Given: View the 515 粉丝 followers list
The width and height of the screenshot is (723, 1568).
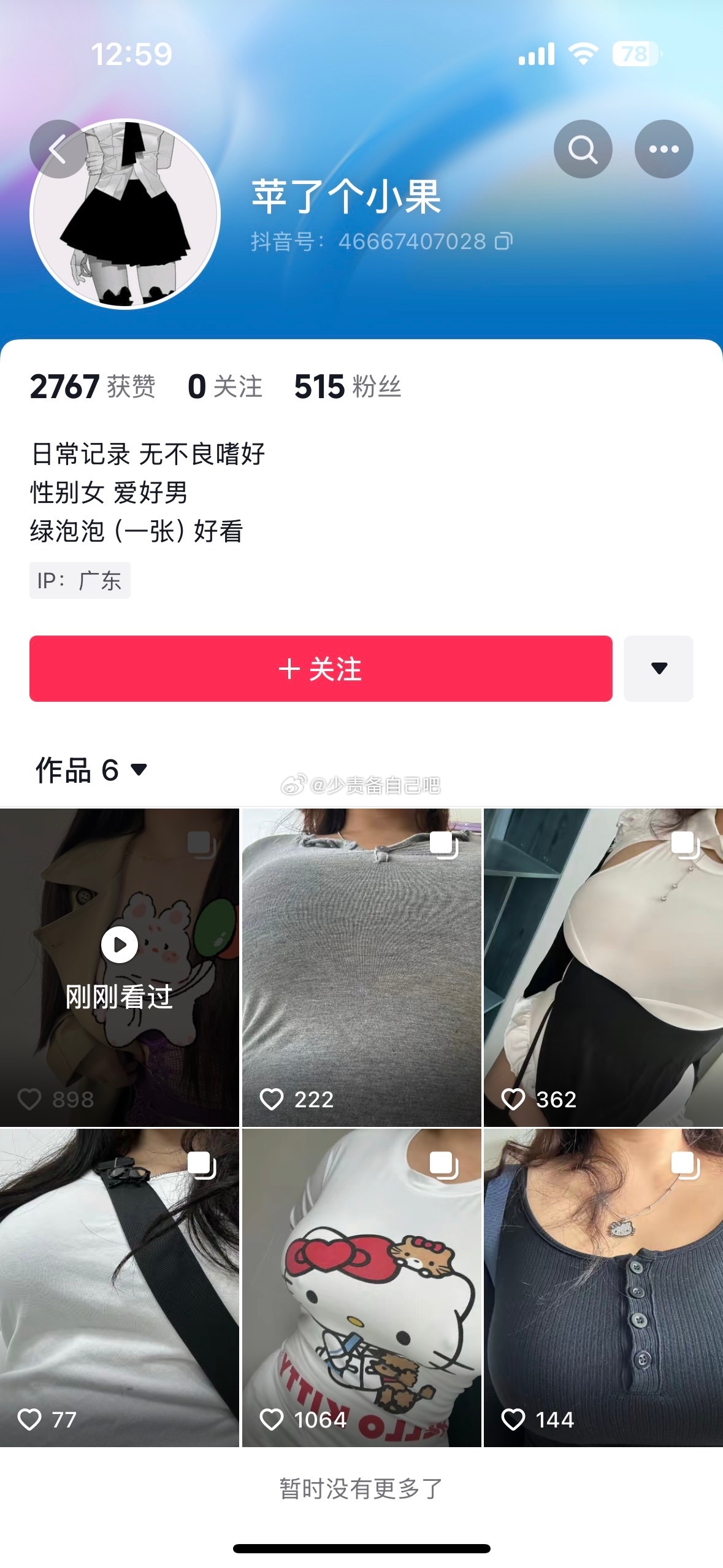Looking at the screenshot, I should (x=347, y=386).
